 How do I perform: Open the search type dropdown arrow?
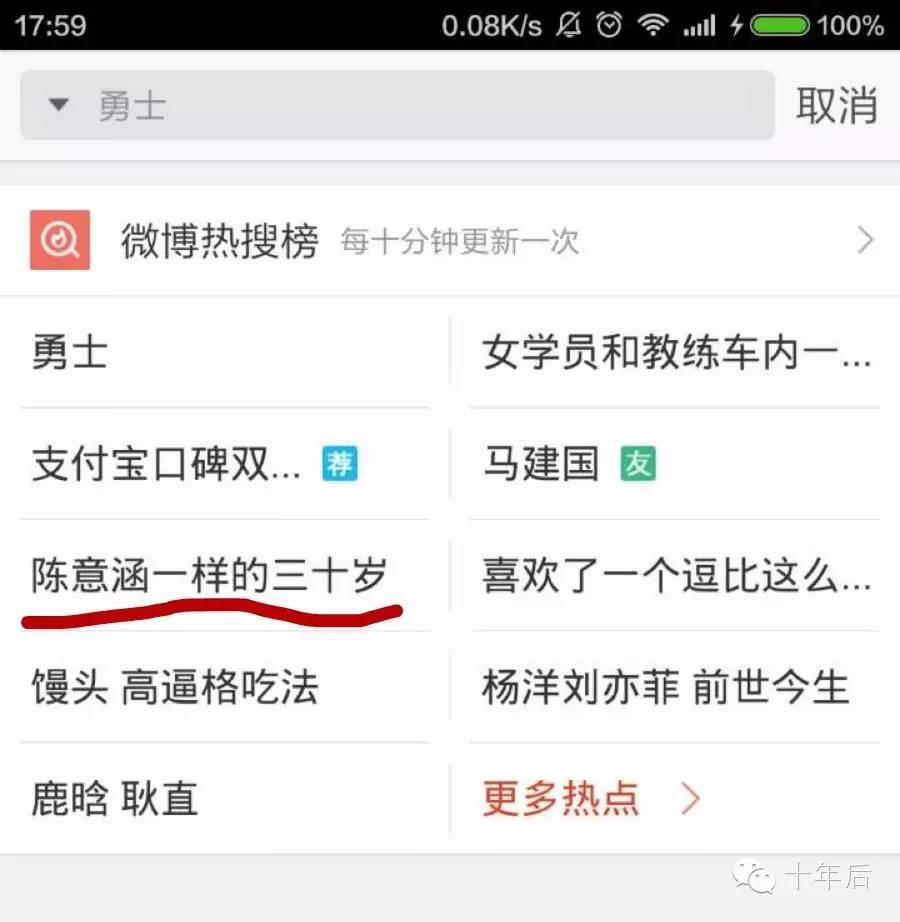(59, 105)
